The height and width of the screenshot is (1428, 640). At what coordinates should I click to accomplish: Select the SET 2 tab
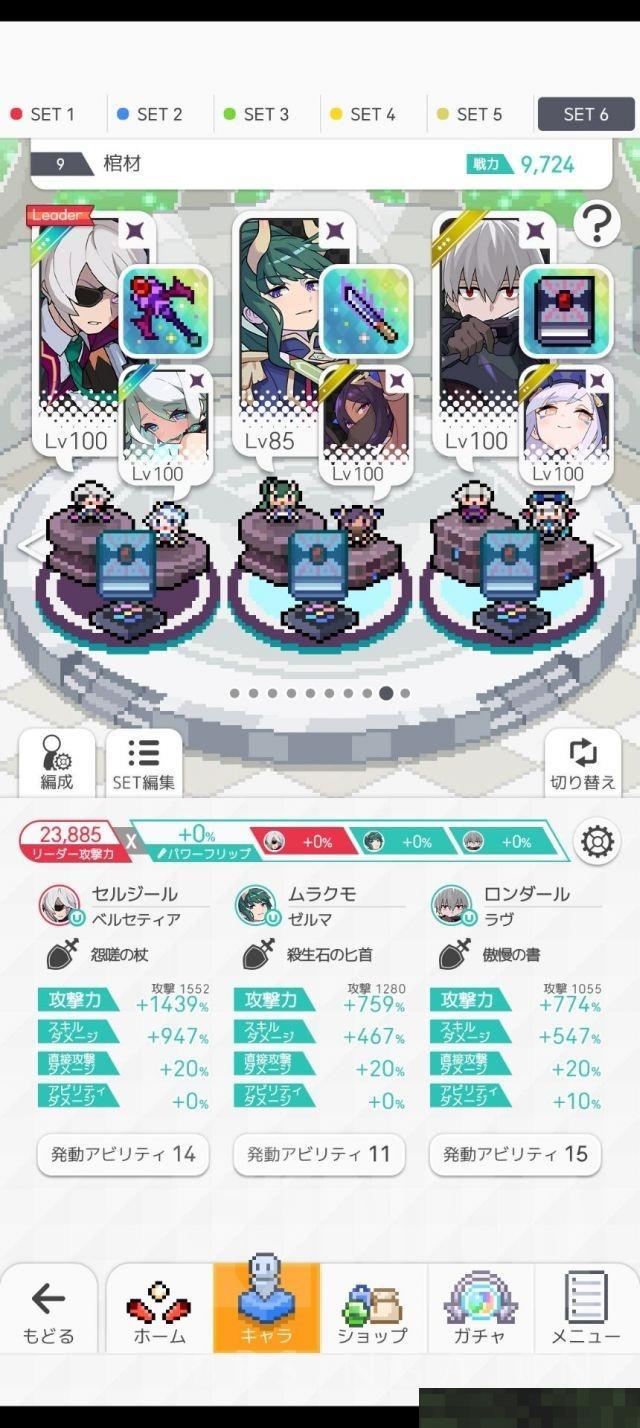tap(150, 114)
